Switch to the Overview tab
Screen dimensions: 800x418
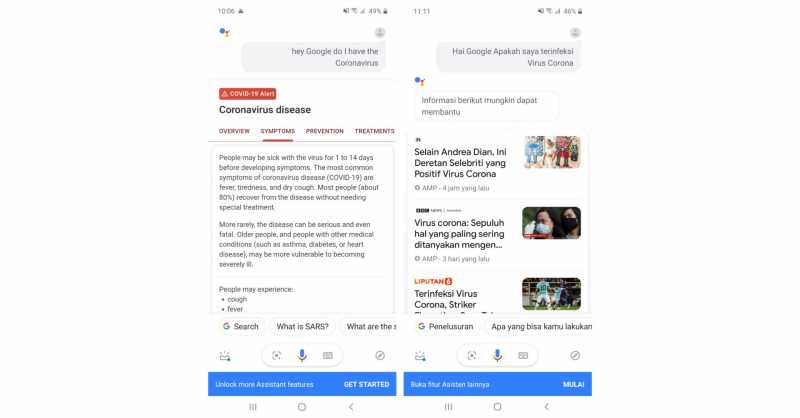pos(234,131)
